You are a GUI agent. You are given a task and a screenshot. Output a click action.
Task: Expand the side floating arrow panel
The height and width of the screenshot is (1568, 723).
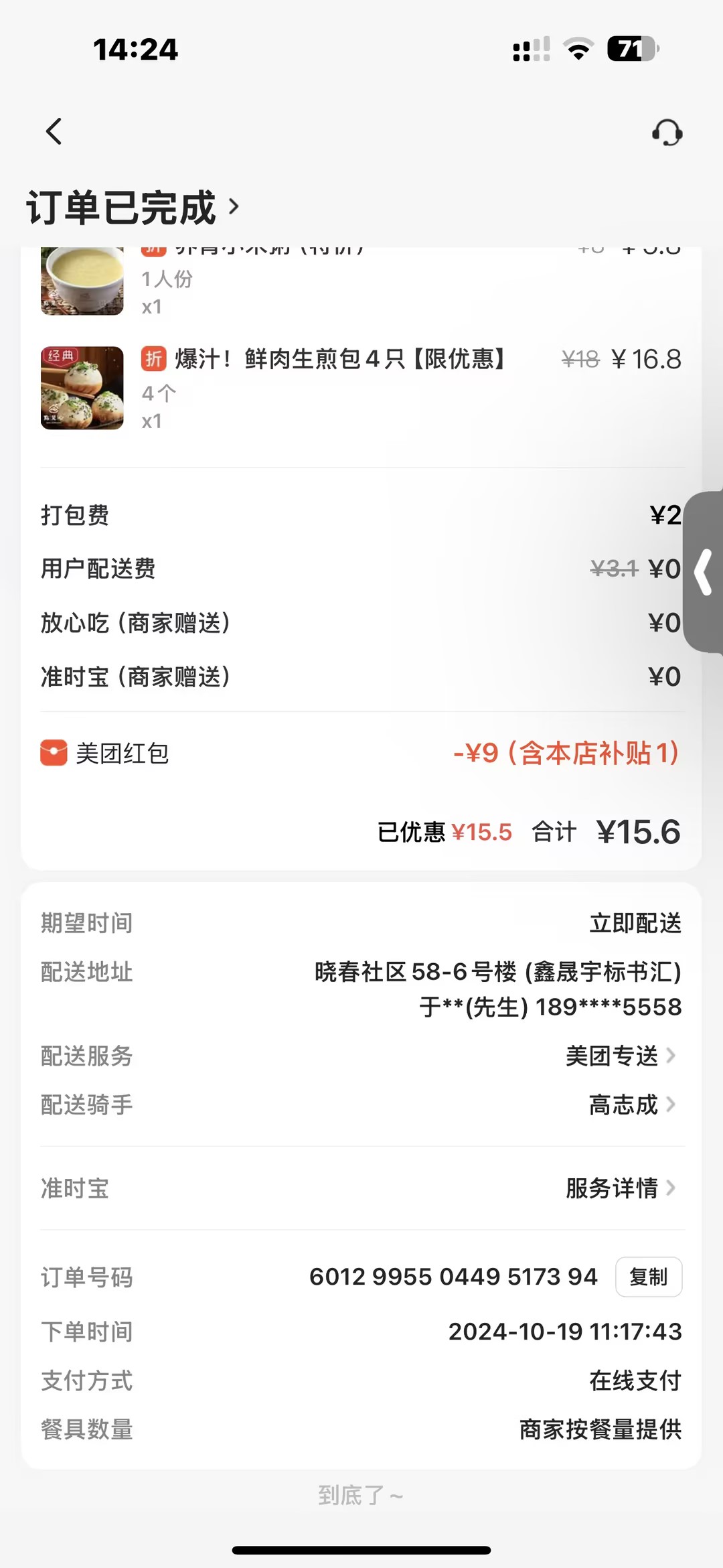(704, 571)
